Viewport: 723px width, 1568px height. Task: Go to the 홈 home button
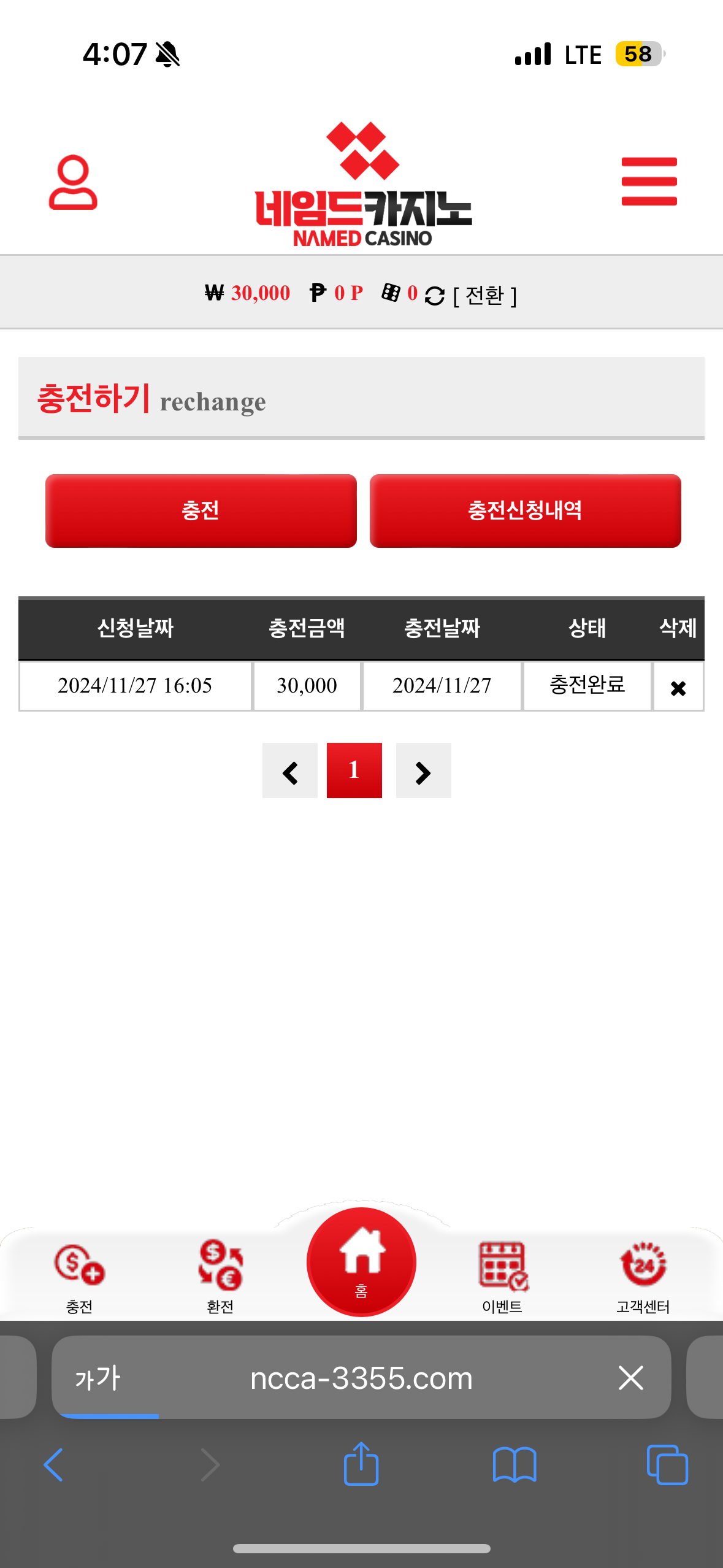[361, 1262]
